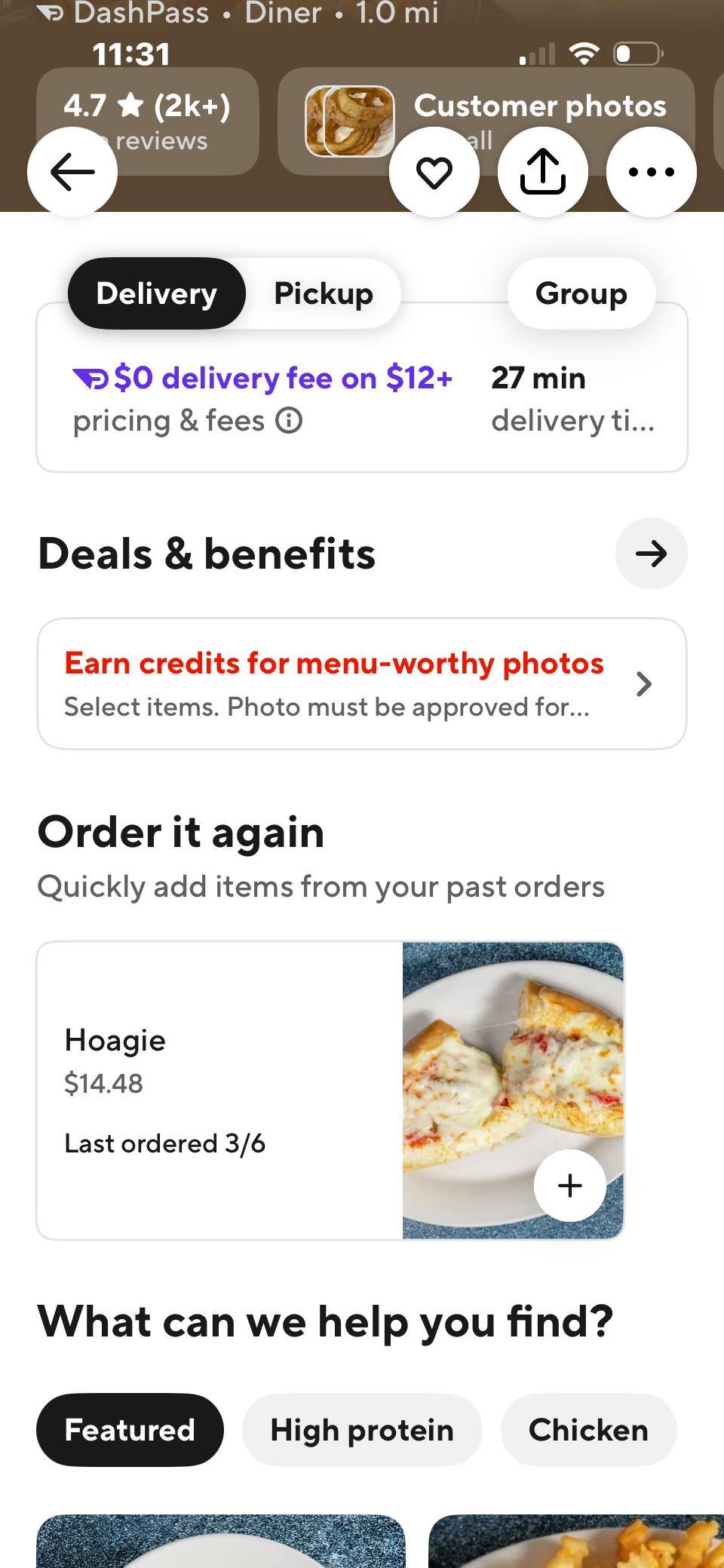724x1568 pixels.
Task: Open the Customer photos thumbnail
Action: coord(351,121)
